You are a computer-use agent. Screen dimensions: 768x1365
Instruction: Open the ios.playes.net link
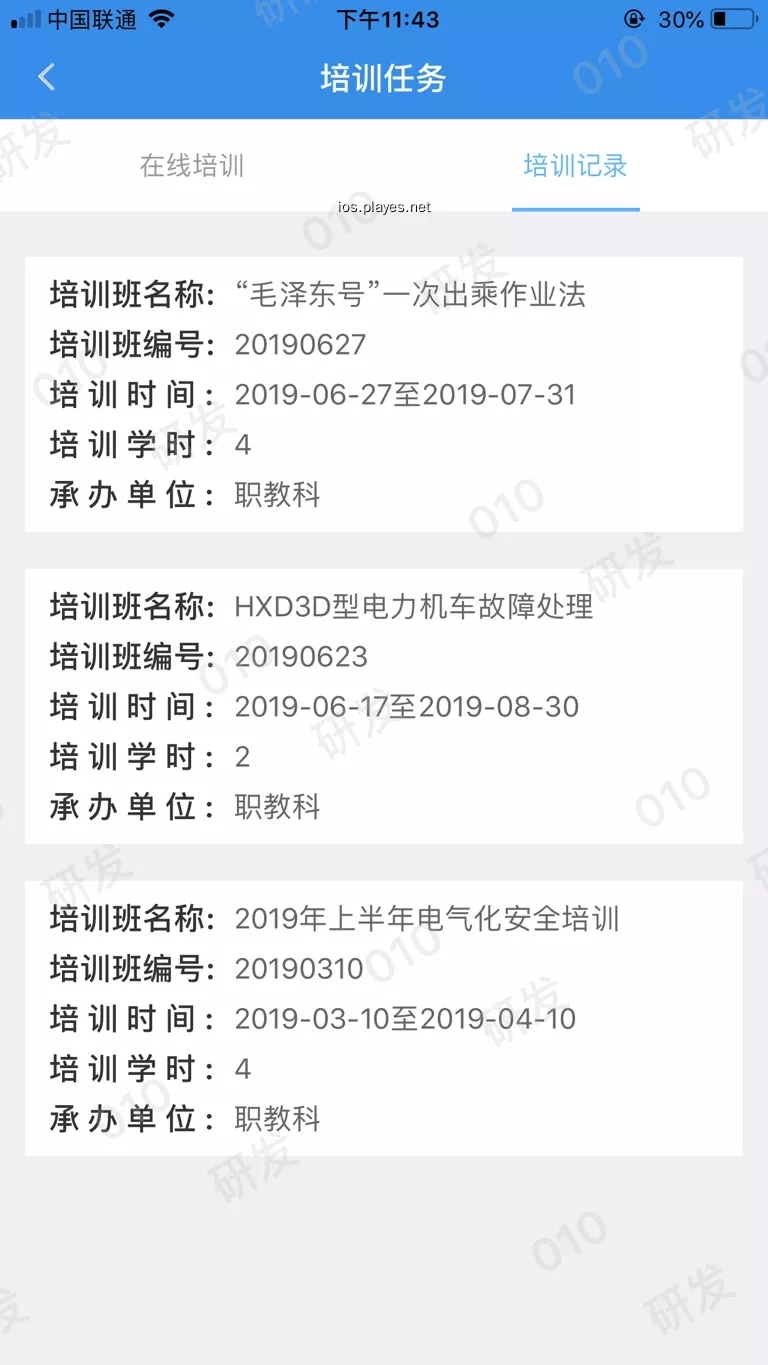[385, 207]
